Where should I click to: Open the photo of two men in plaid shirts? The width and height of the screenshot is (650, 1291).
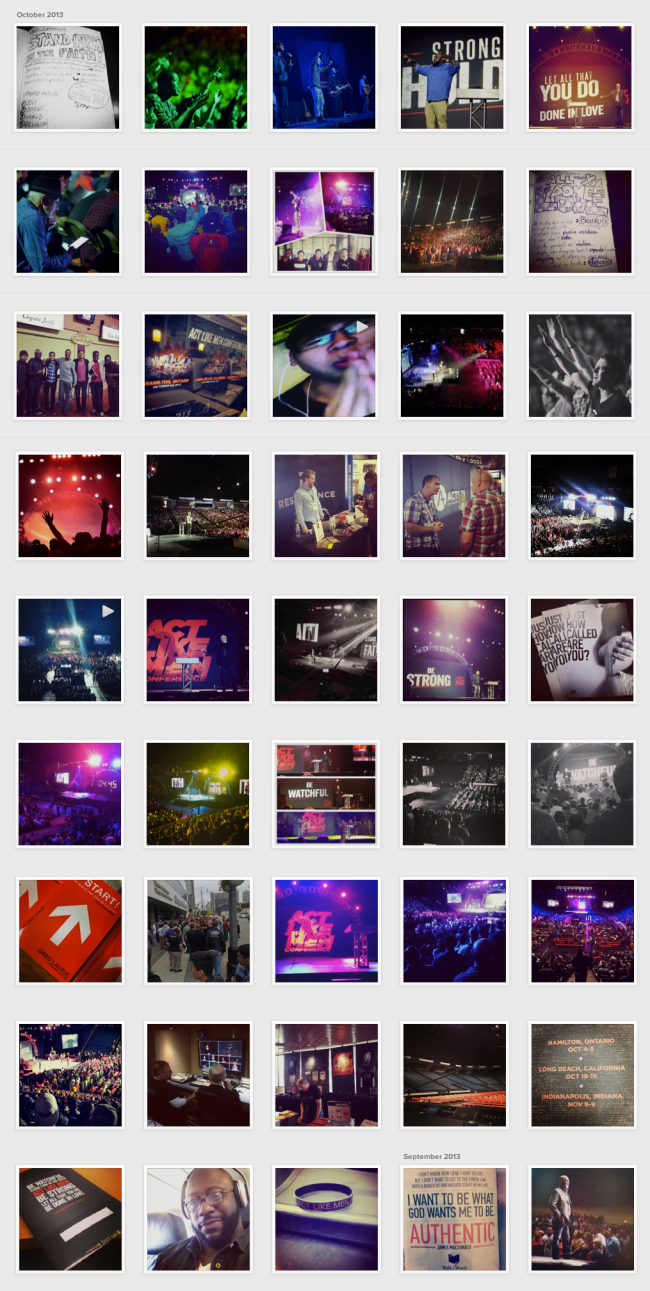(x=452, y=505)
